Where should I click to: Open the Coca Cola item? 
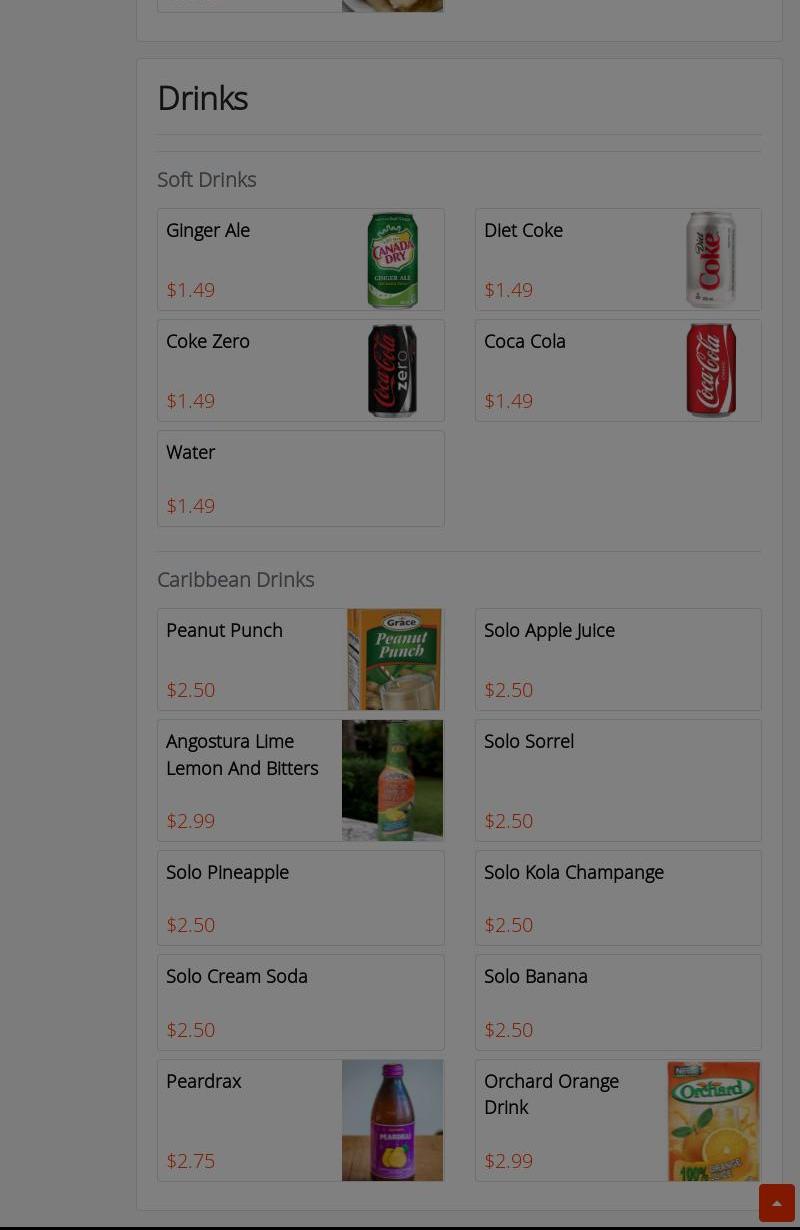[617, 370]
